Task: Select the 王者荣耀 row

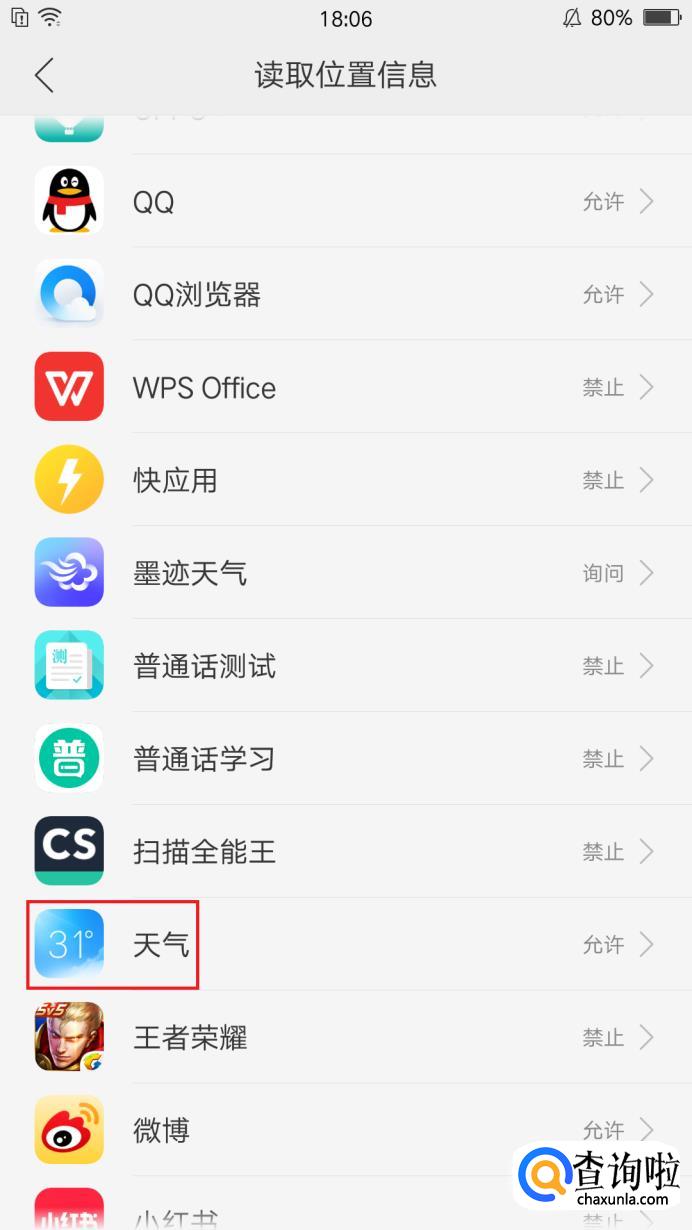Action: point(345,1038)
